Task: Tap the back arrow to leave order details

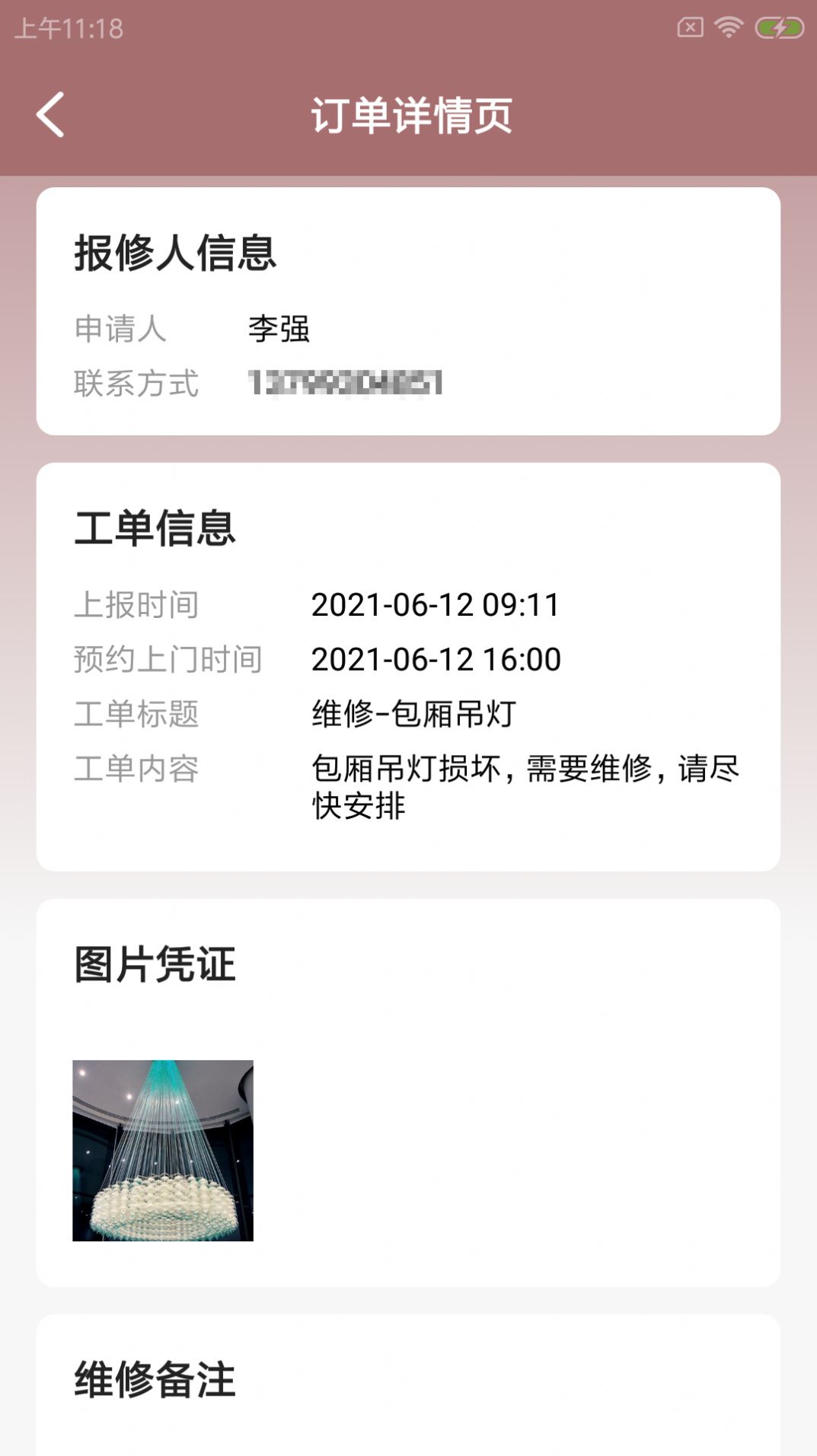Action: click(x=50, y=116)
